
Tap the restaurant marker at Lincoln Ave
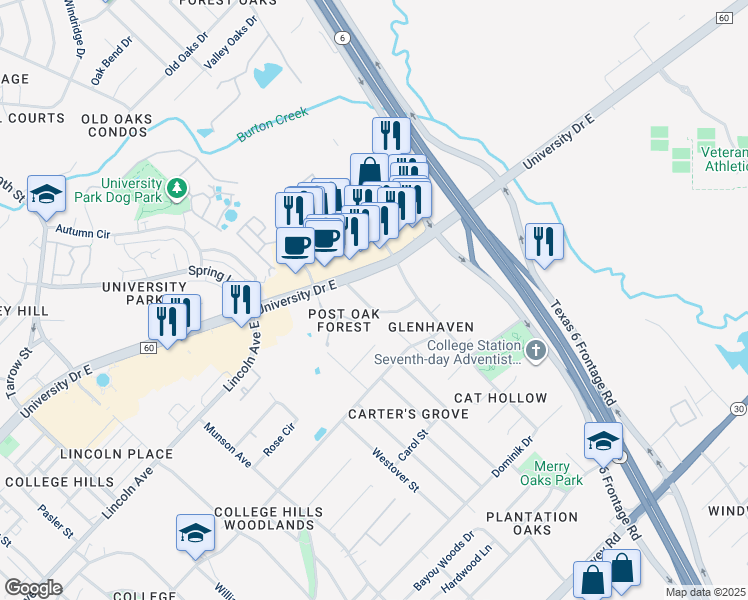click(x=241, y=300)
